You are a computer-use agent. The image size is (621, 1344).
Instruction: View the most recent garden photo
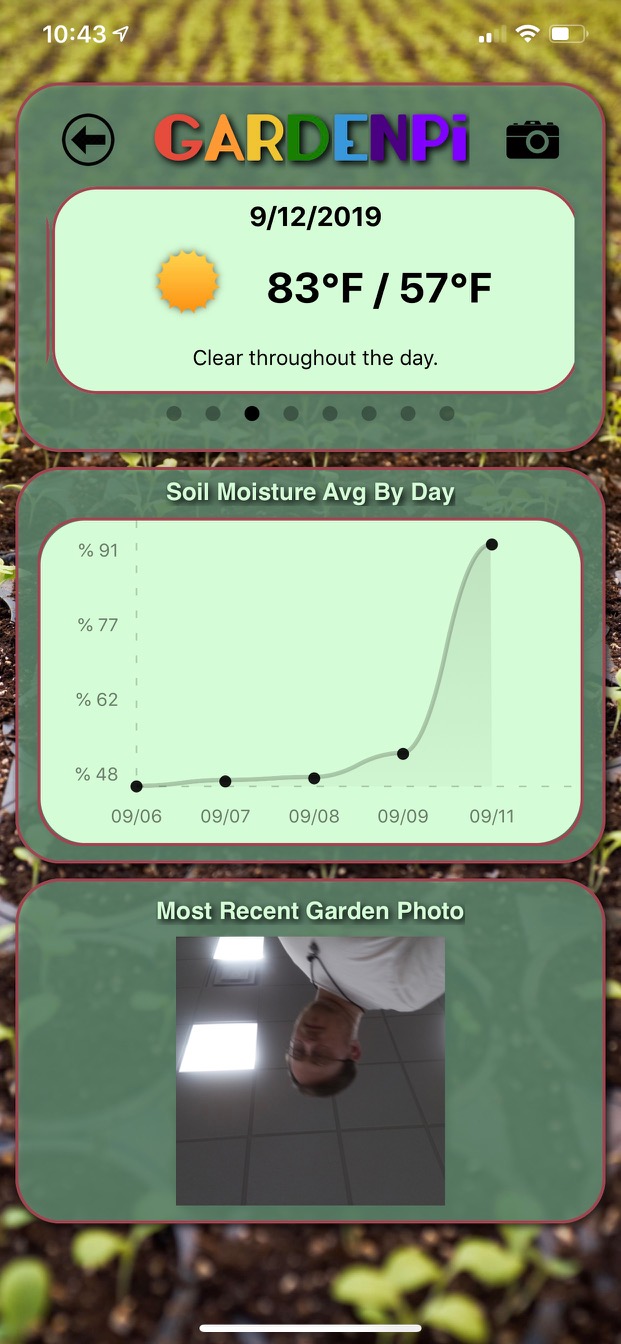coord(310,1070)
